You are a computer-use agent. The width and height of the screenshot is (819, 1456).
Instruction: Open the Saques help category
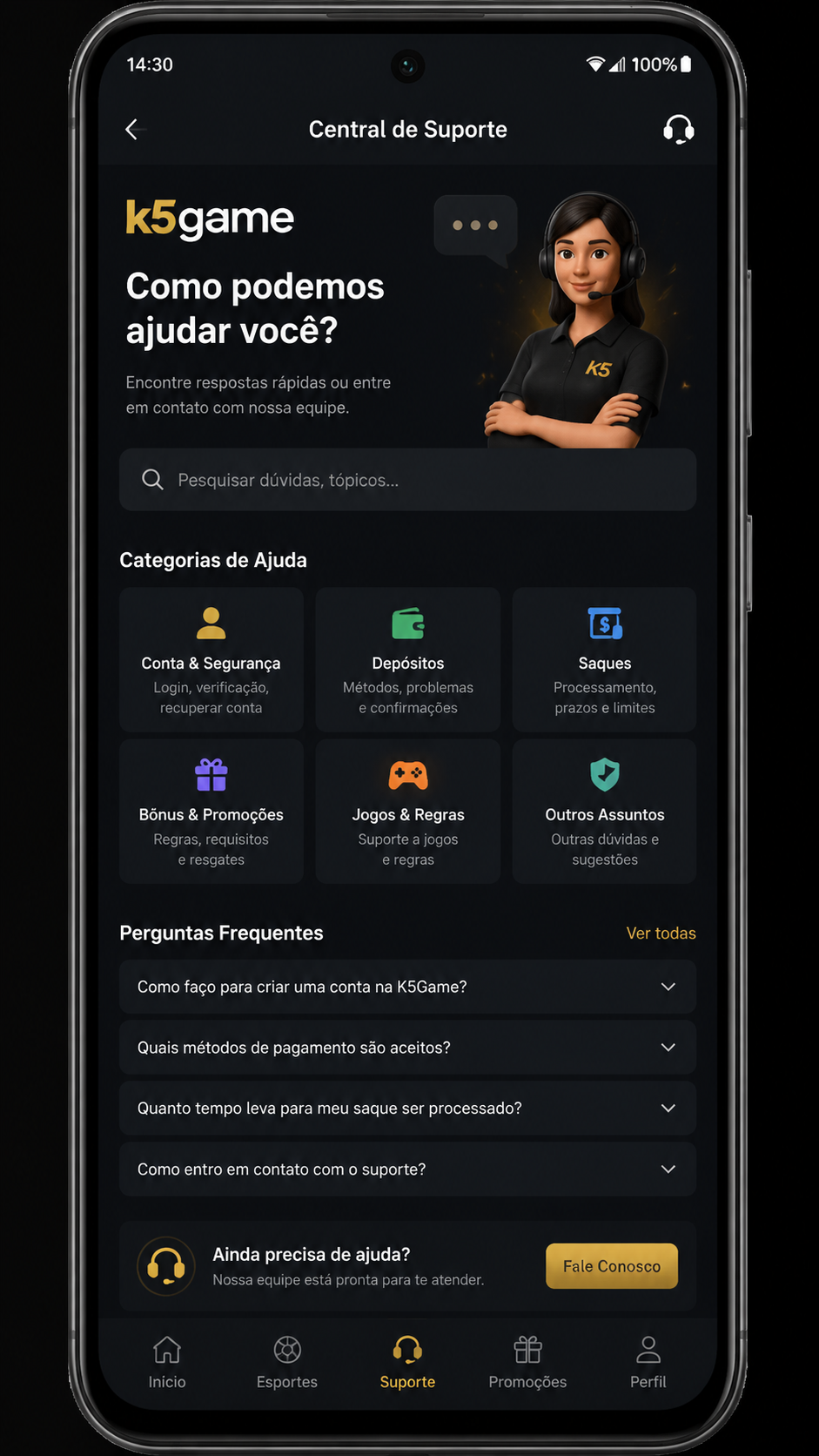pyautogui.click(x=604, y=659)
